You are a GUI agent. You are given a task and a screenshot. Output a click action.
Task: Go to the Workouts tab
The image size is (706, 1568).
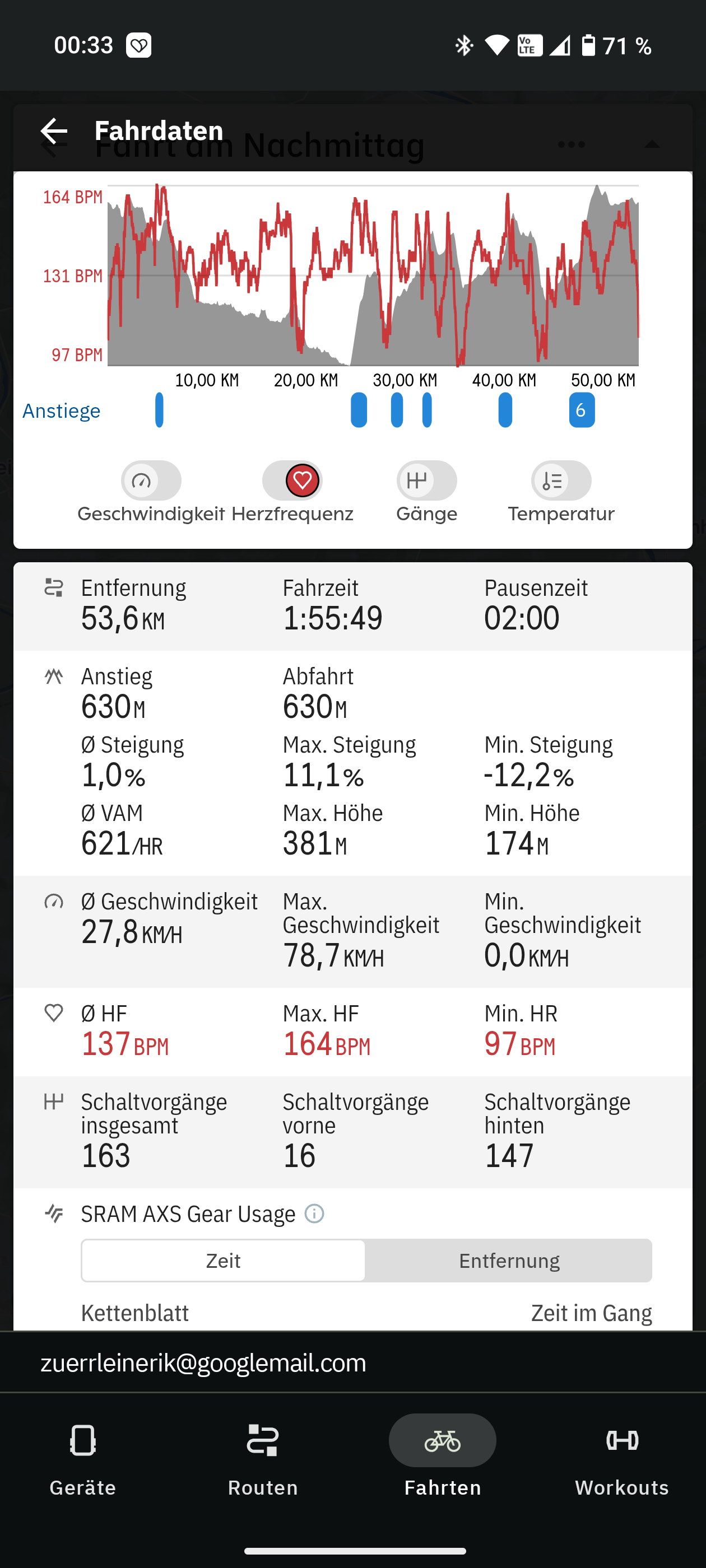coord(622,1460)
